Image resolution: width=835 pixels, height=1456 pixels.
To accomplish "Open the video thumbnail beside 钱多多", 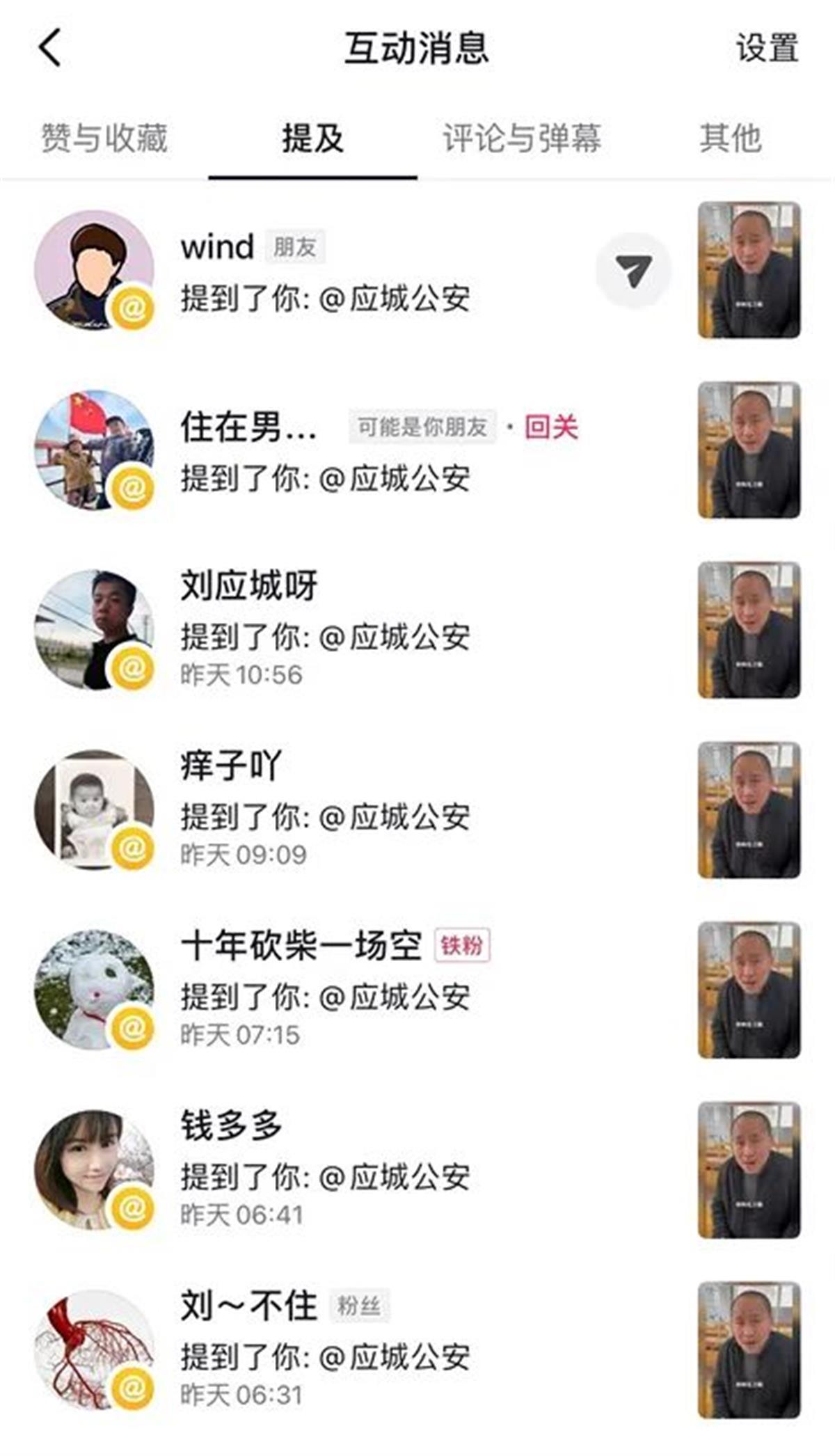I will pos(749,1170).
